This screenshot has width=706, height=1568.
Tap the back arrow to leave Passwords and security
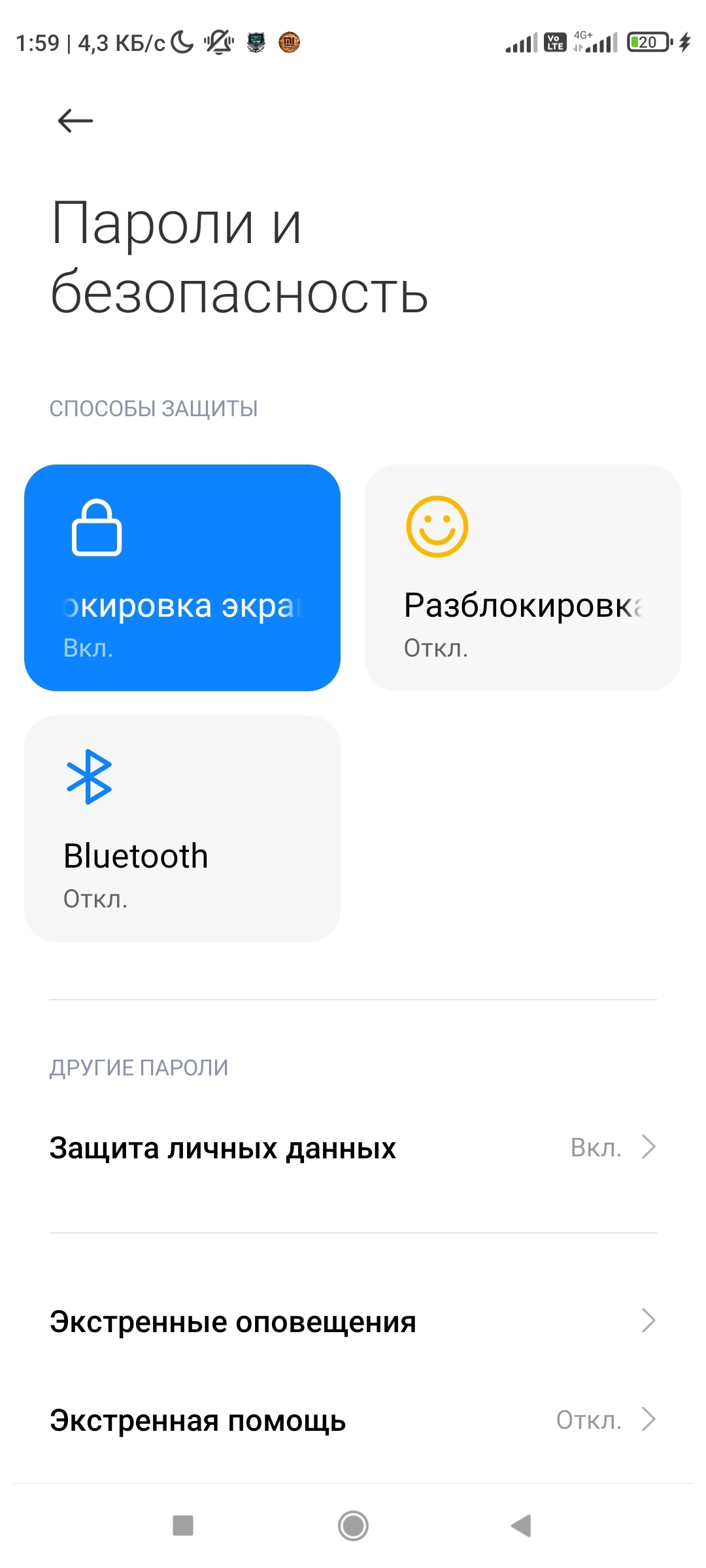tap(73, 120)
